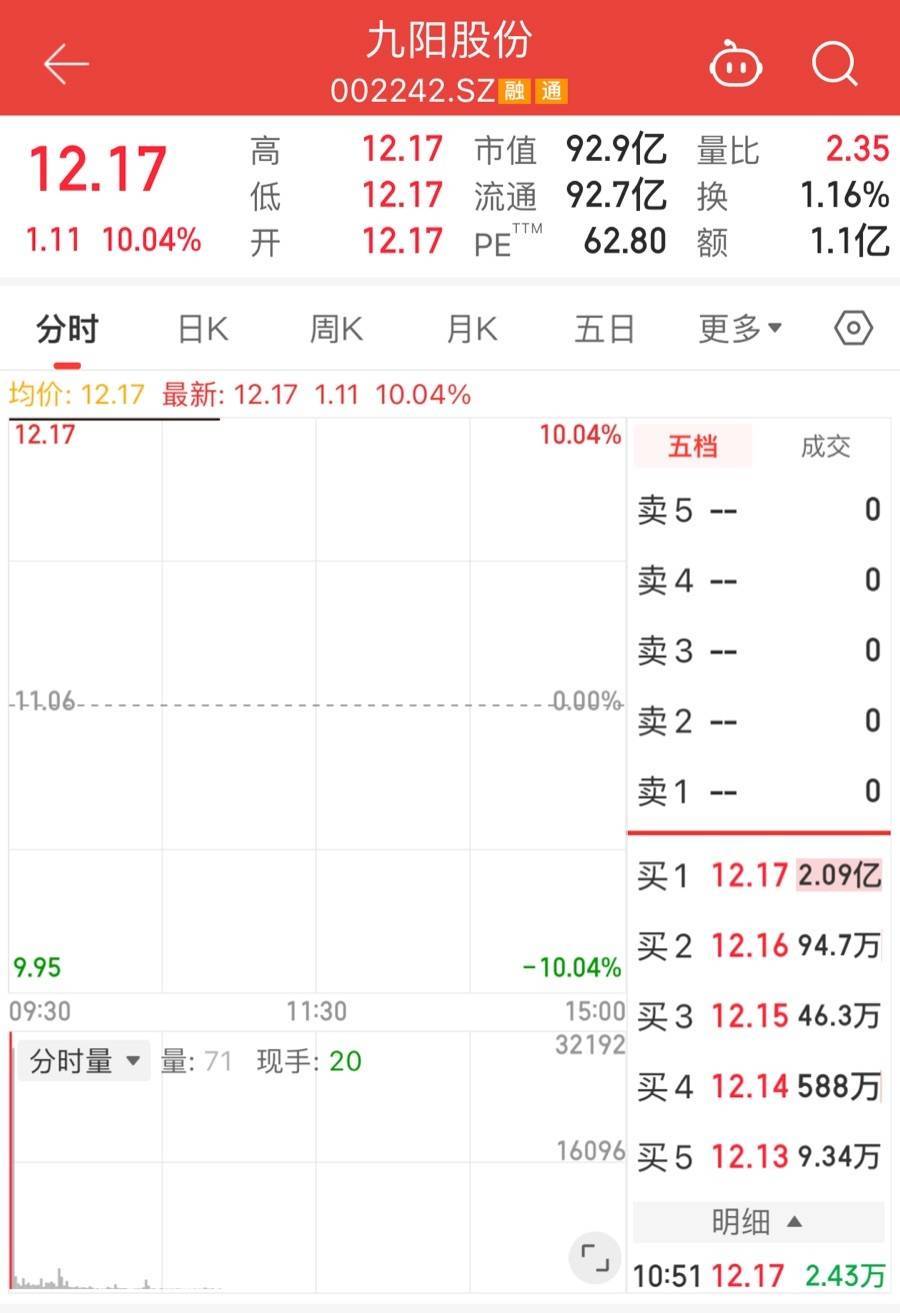Go back using the top arrow
This screenshot has height=1313, width=900.
click(x=66, y=65)
